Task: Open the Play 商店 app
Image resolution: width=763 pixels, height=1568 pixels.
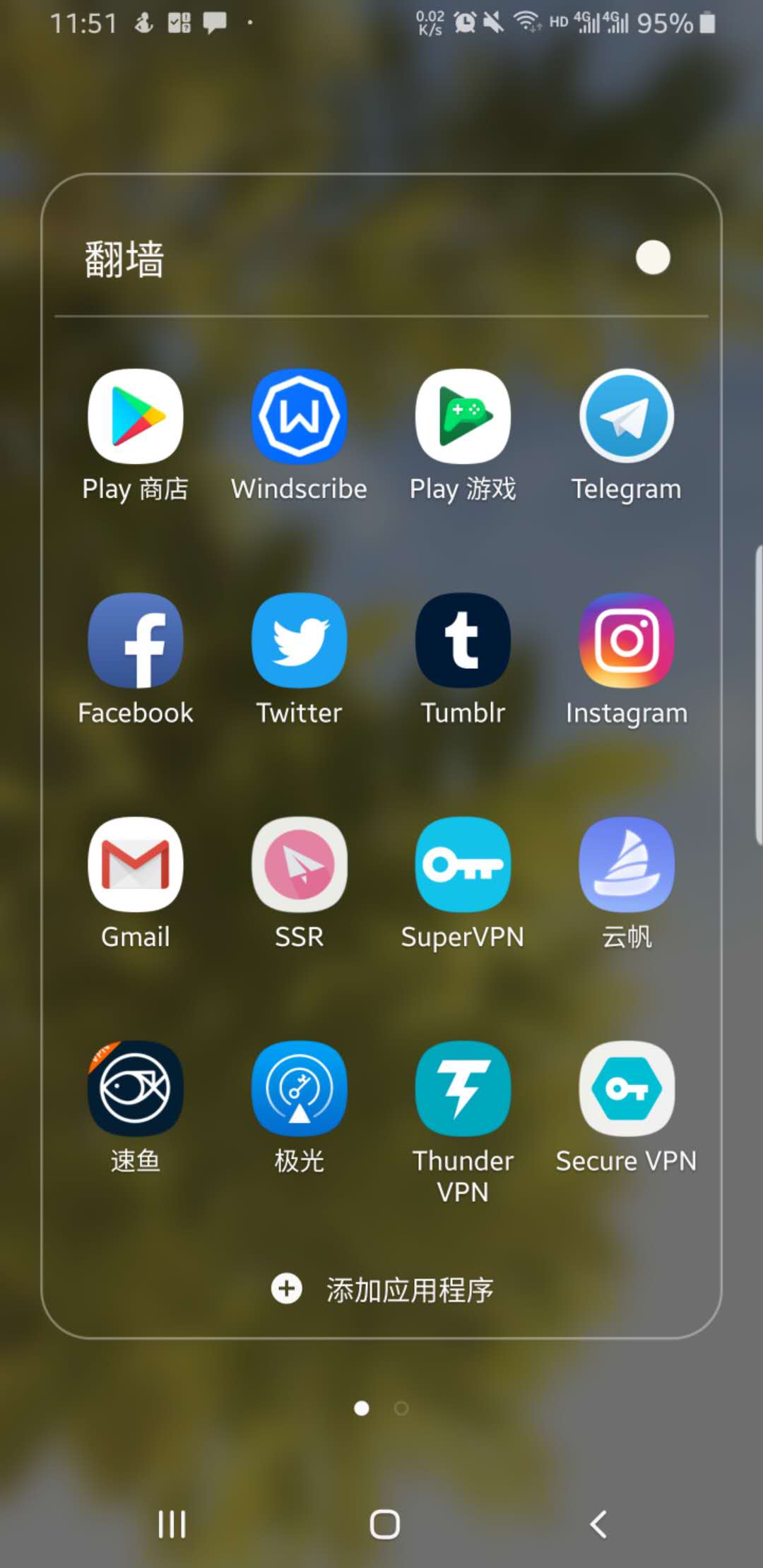Action: click(135, 417)
